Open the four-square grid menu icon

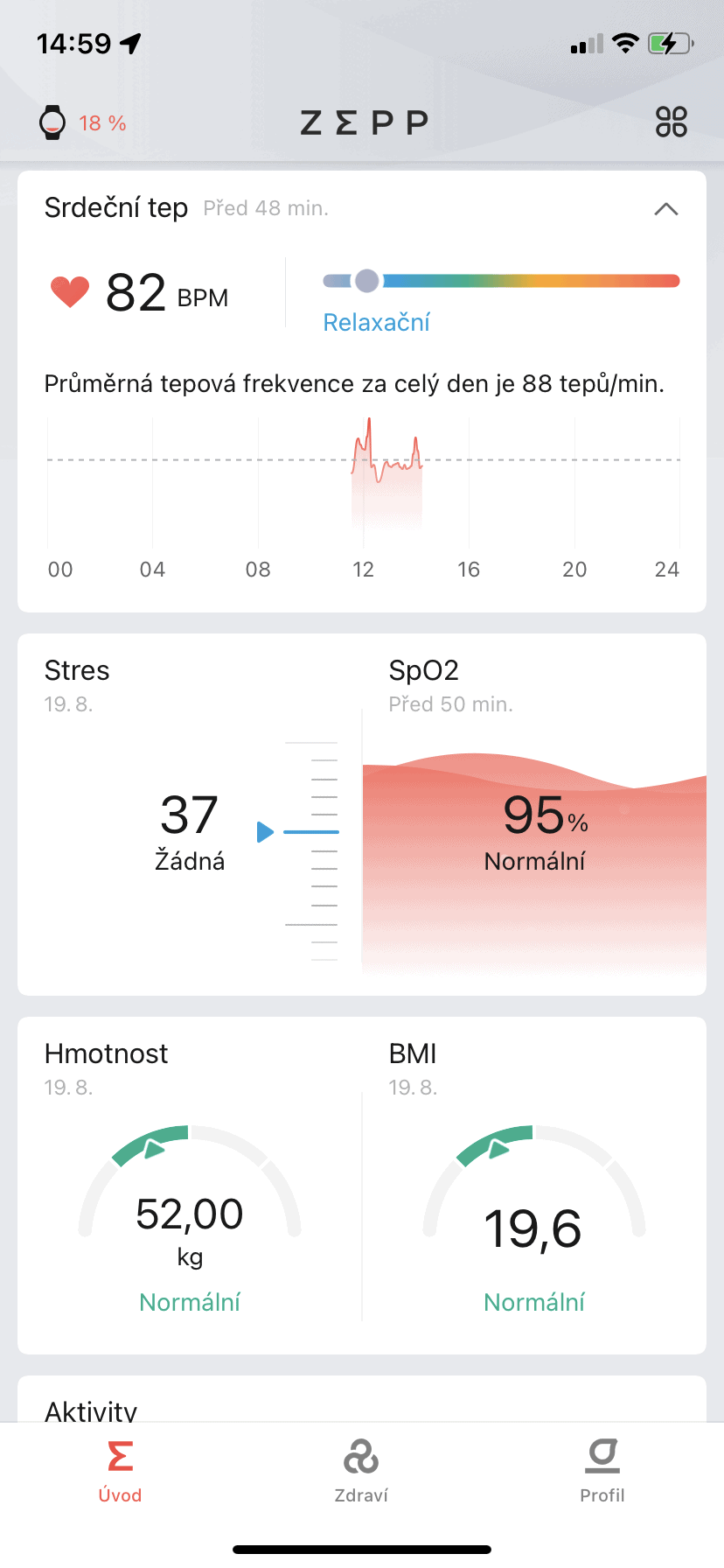(671, 122)
